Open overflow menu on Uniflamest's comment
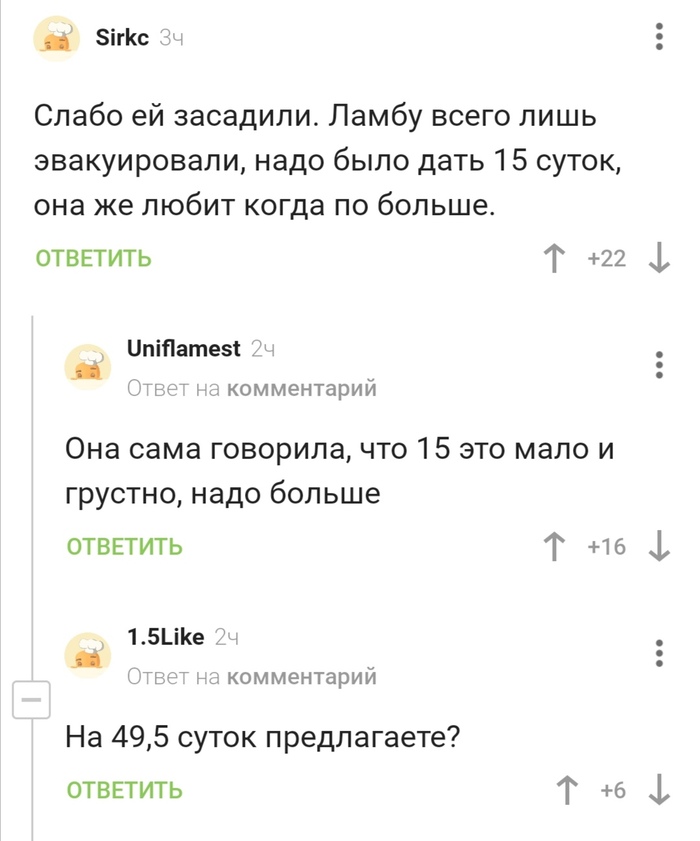The height and width of the screenshot is (841, 700). pyautogui.click(x=657, y=364)
